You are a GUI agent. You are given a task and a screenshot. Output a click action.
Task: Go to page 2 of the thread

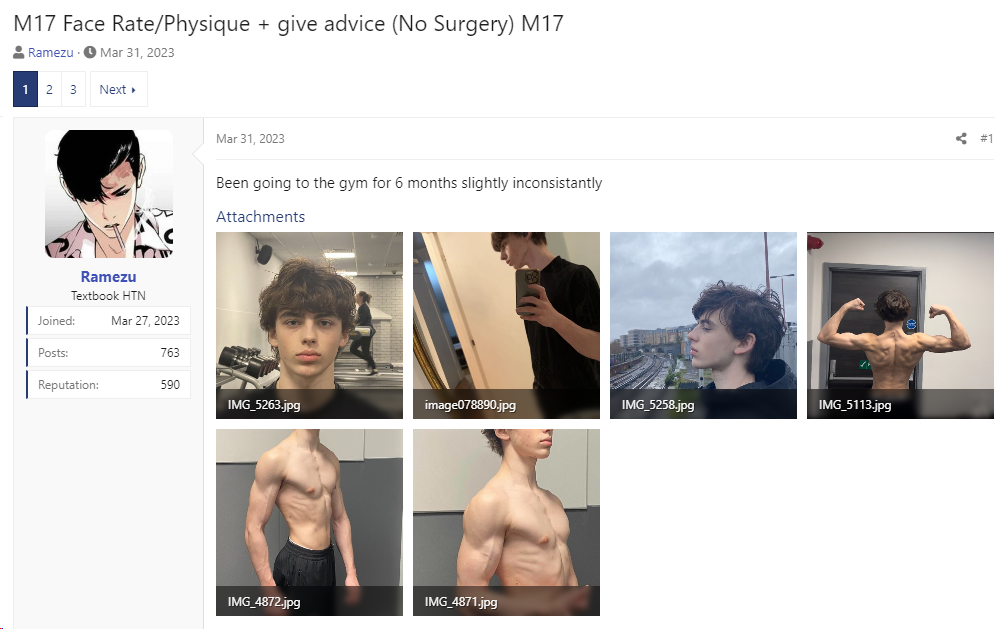(49, 89)
